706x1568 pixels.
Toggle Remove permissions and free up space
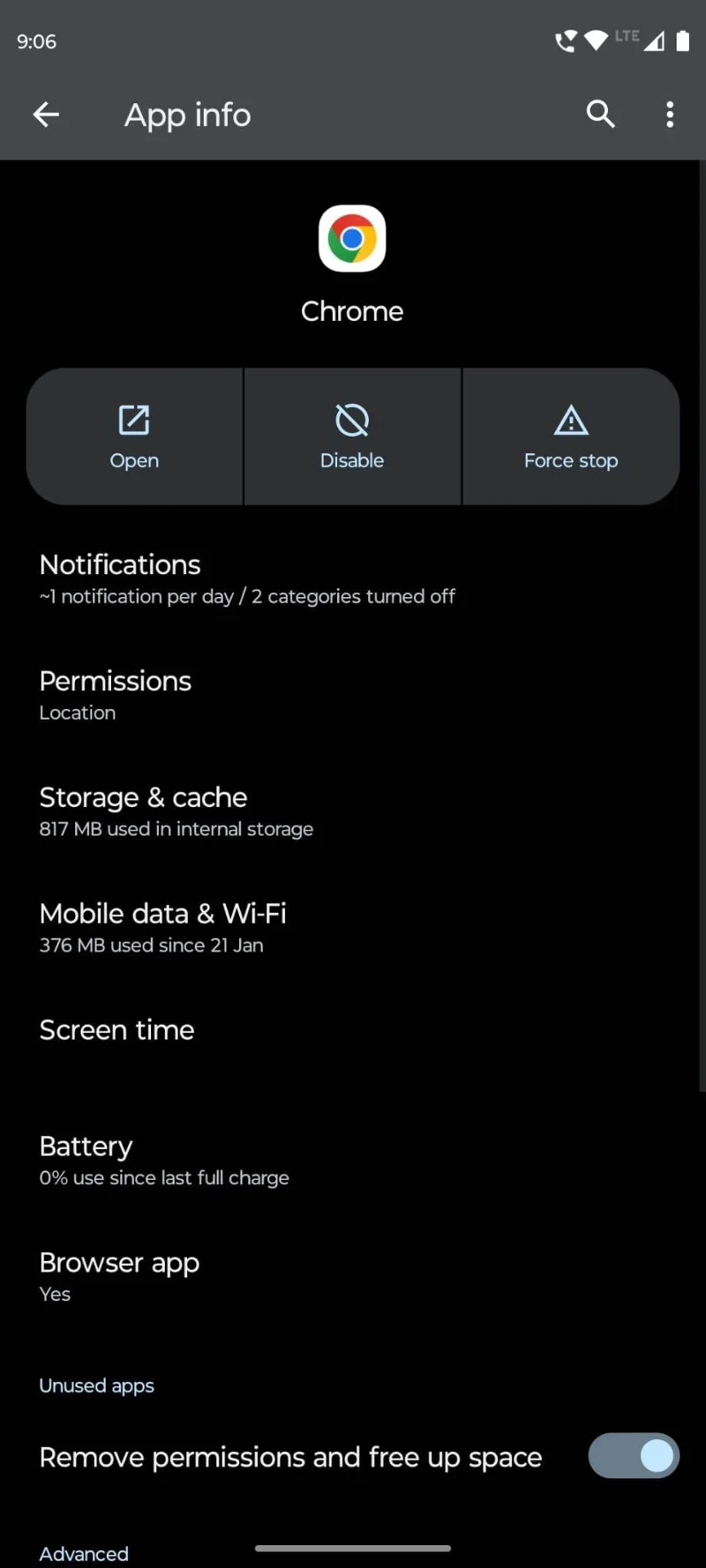633,1456
